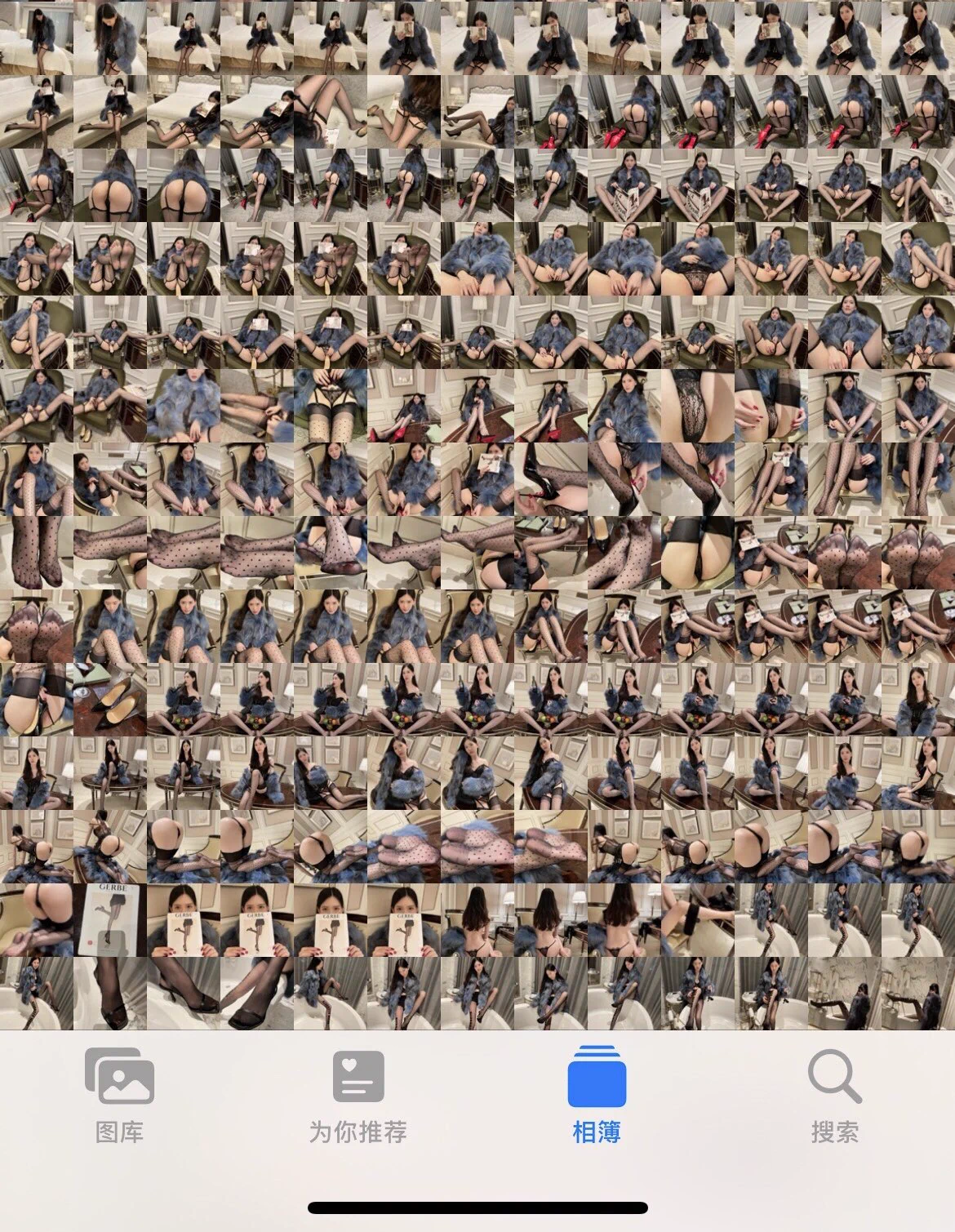Screen dimensions: 955x1232
Task: Open the 为你推荐 tab
Action: [x=358, y=1096]
